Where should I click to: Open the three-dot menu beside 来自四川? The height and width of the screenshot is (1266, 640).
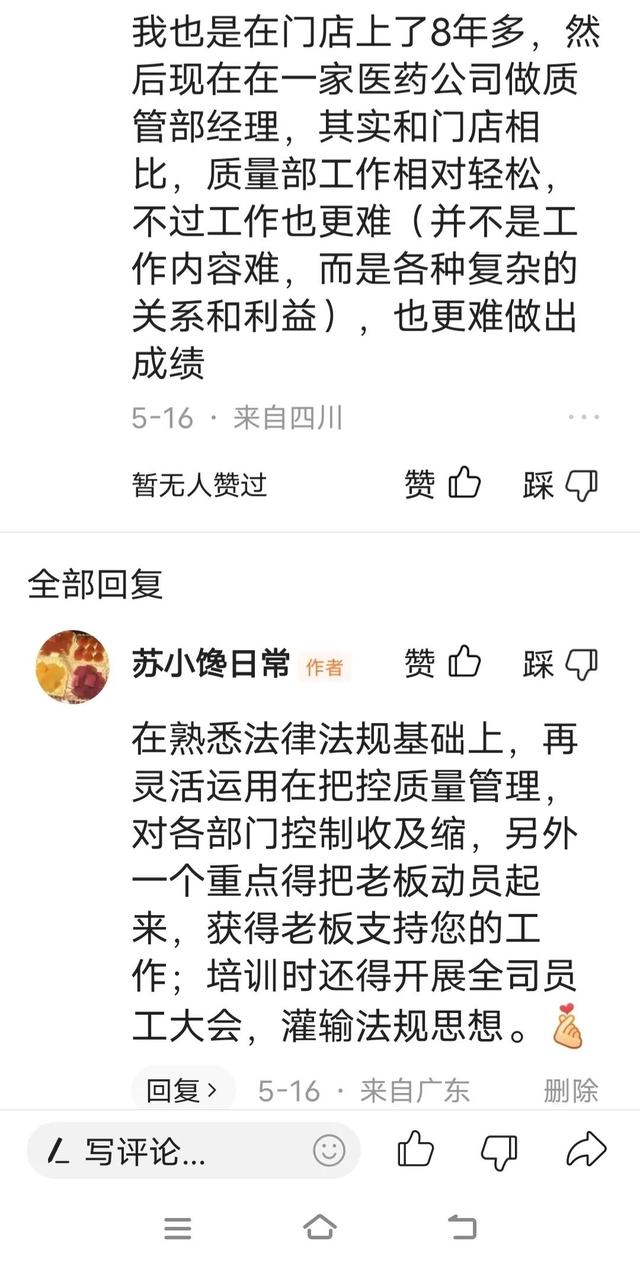click(x=583, y=417)
